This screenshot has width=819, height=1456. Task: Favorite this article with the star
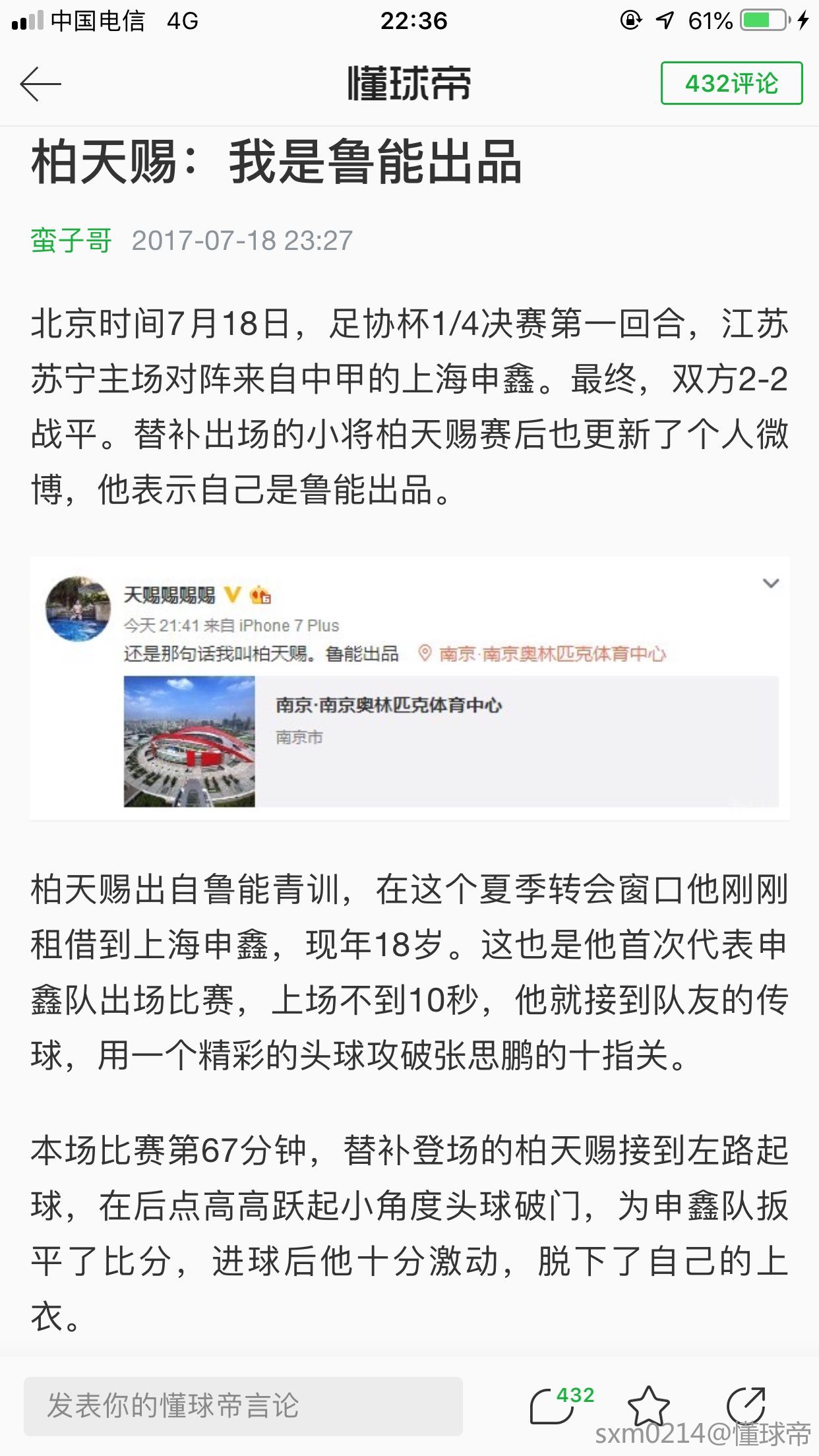(648, 1405)
